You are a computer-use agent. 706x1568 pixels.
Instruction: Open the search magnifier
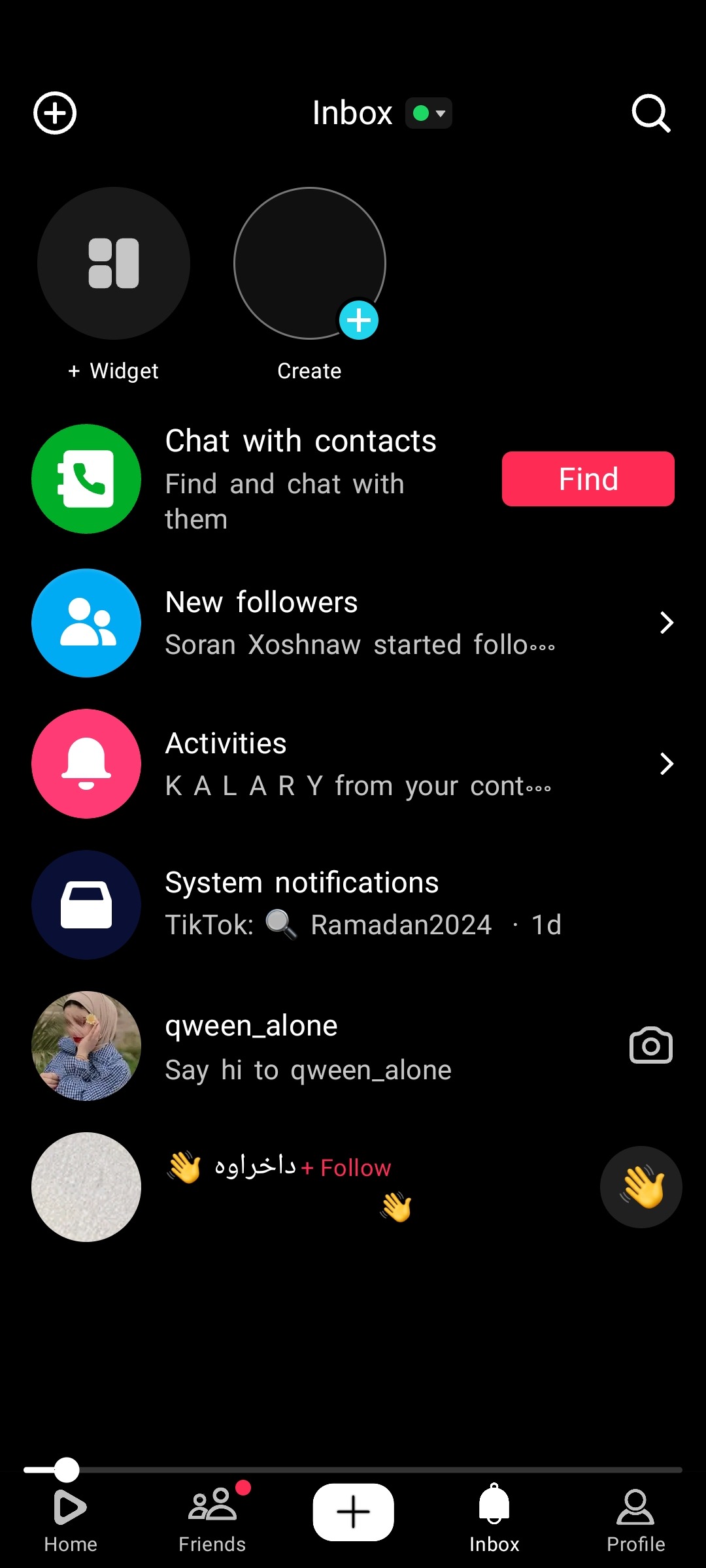tap(650, 113)
